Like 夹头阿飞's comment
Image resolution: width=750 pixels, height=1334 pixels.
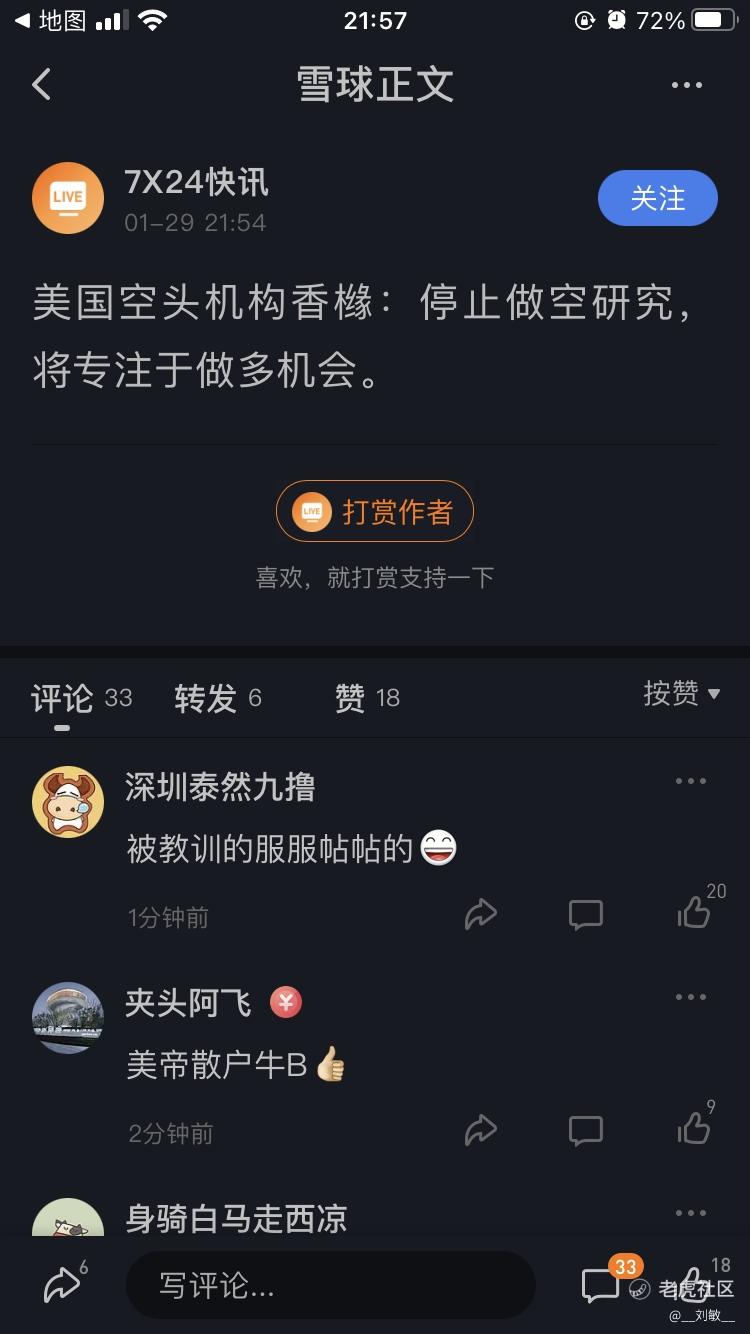[x=695, y=1128]
